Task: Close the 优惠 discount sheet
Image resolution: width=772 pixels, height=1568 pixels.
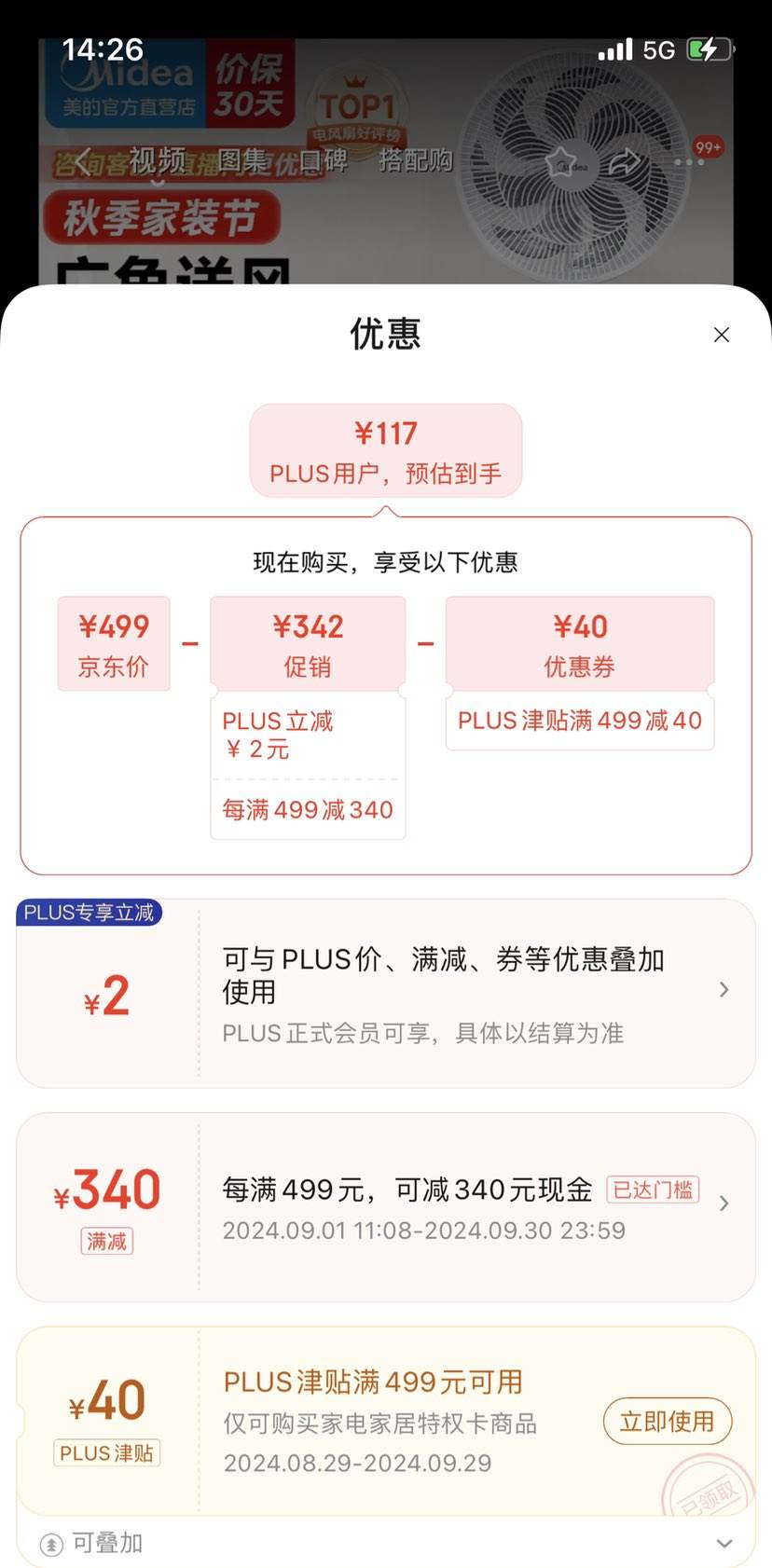Action: [x=721, y=335]
